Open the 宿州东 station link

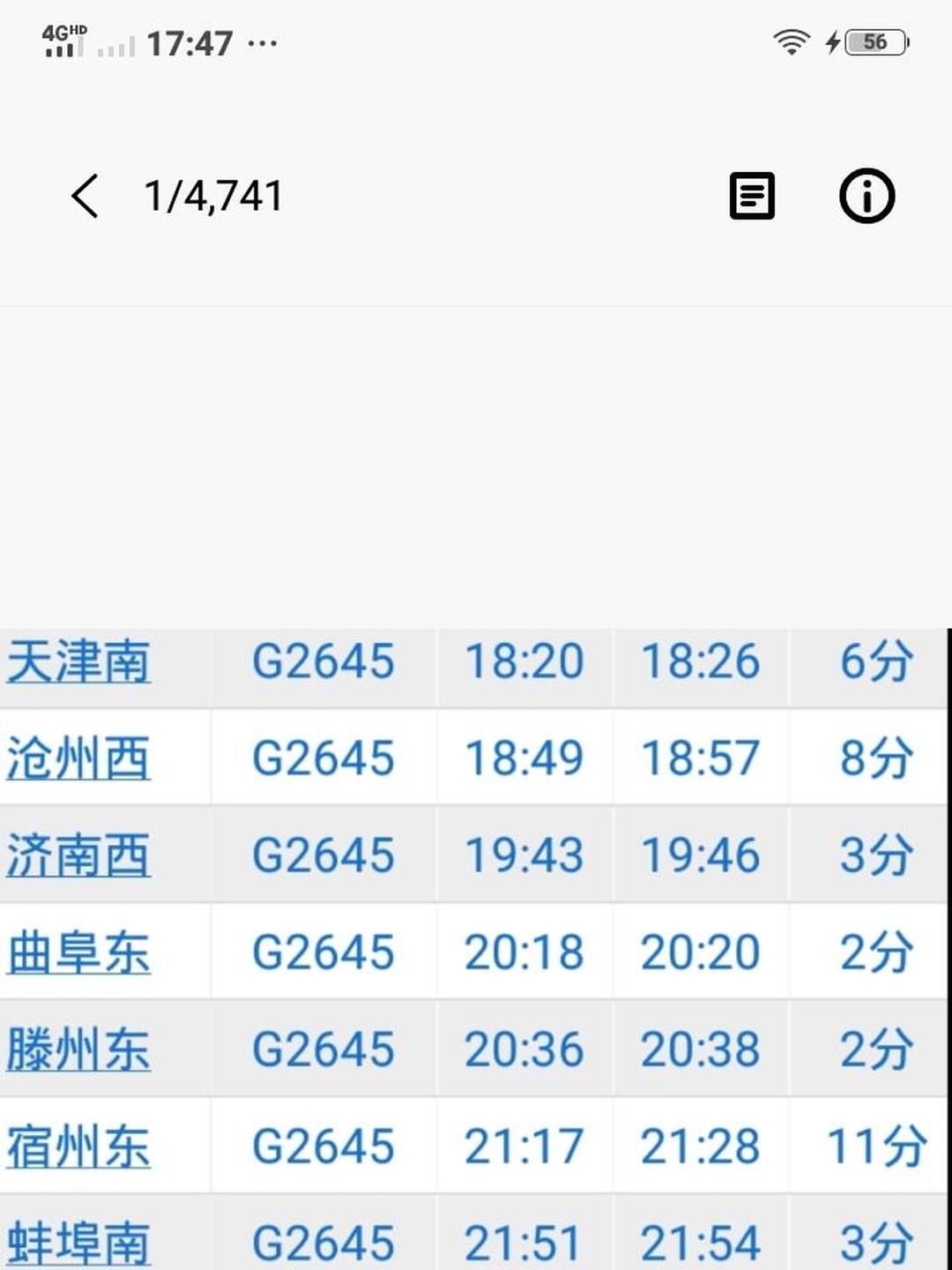[x=78, y=1145]
